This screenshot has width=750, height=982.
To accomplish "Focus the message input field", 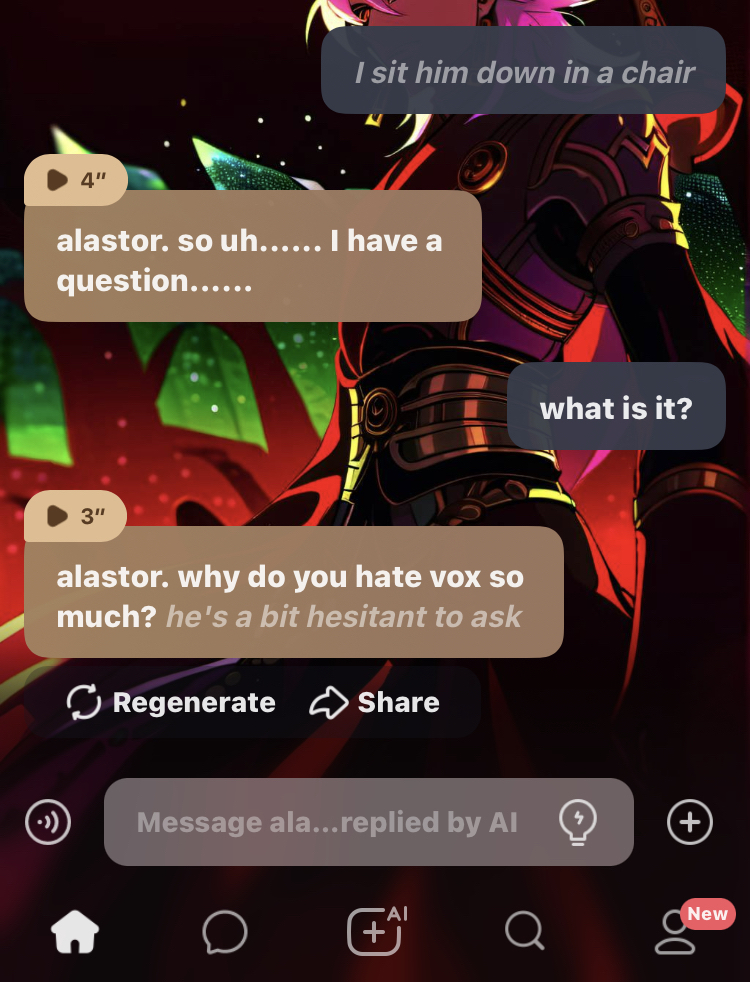I will tap(327, 823).
